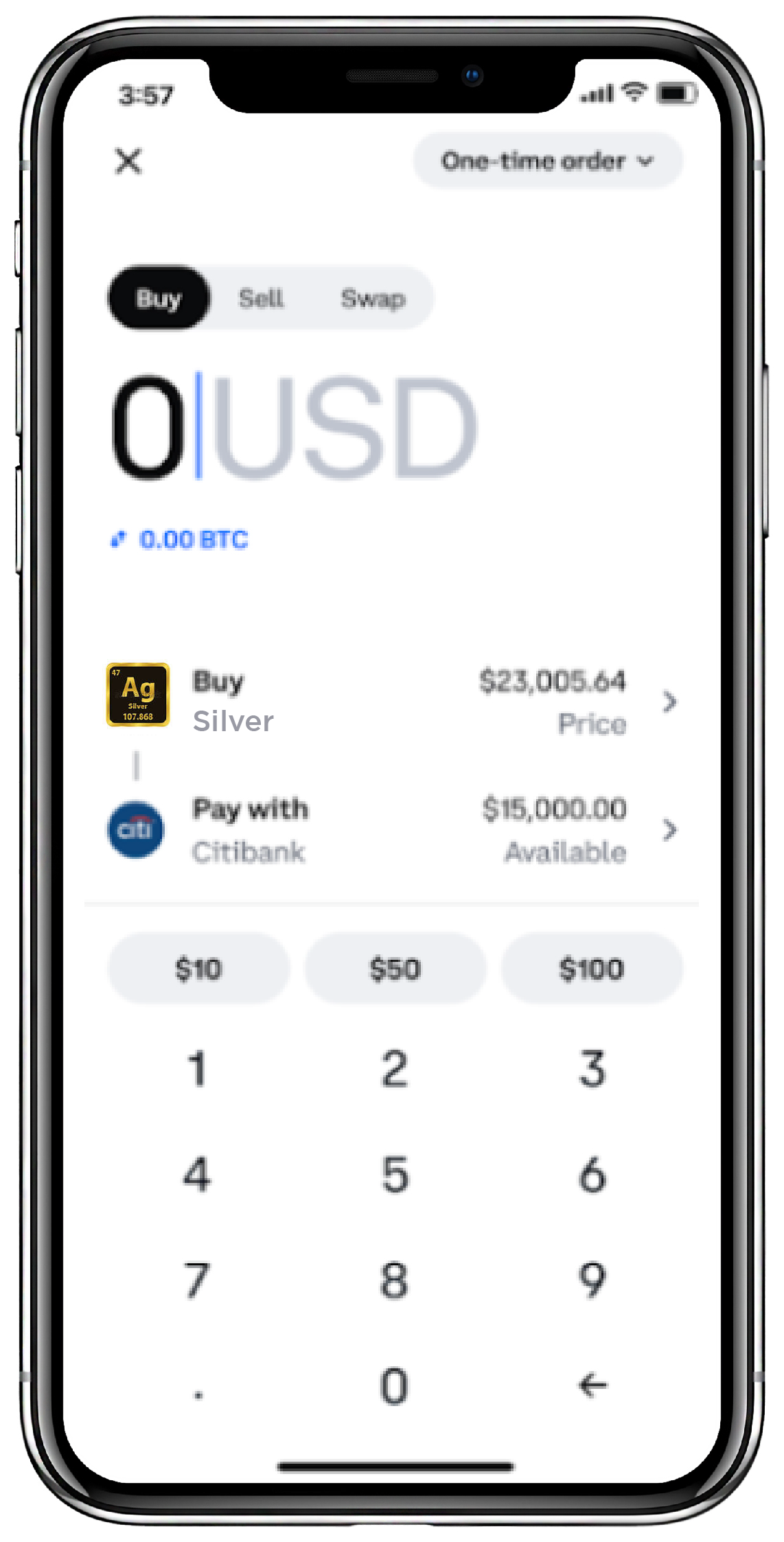Screen dimensions: 784x1542
Task: Delete the last digit with the backspace arrow
Action: (592, 1385)
